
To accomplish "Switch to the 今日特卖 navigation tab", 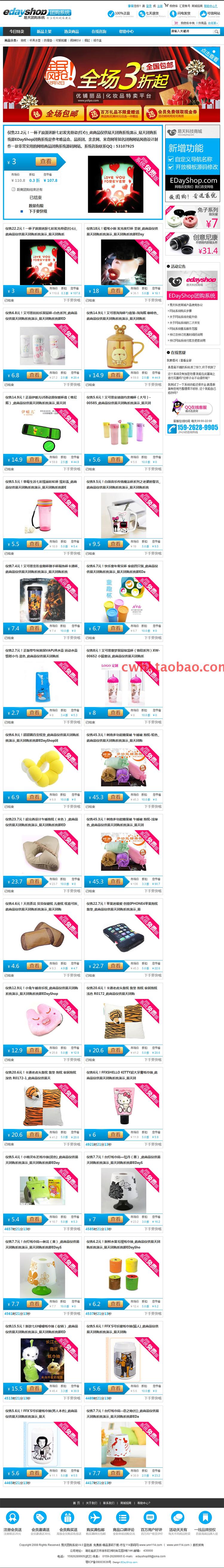I will pyautogui.click(x=16, y=32).
